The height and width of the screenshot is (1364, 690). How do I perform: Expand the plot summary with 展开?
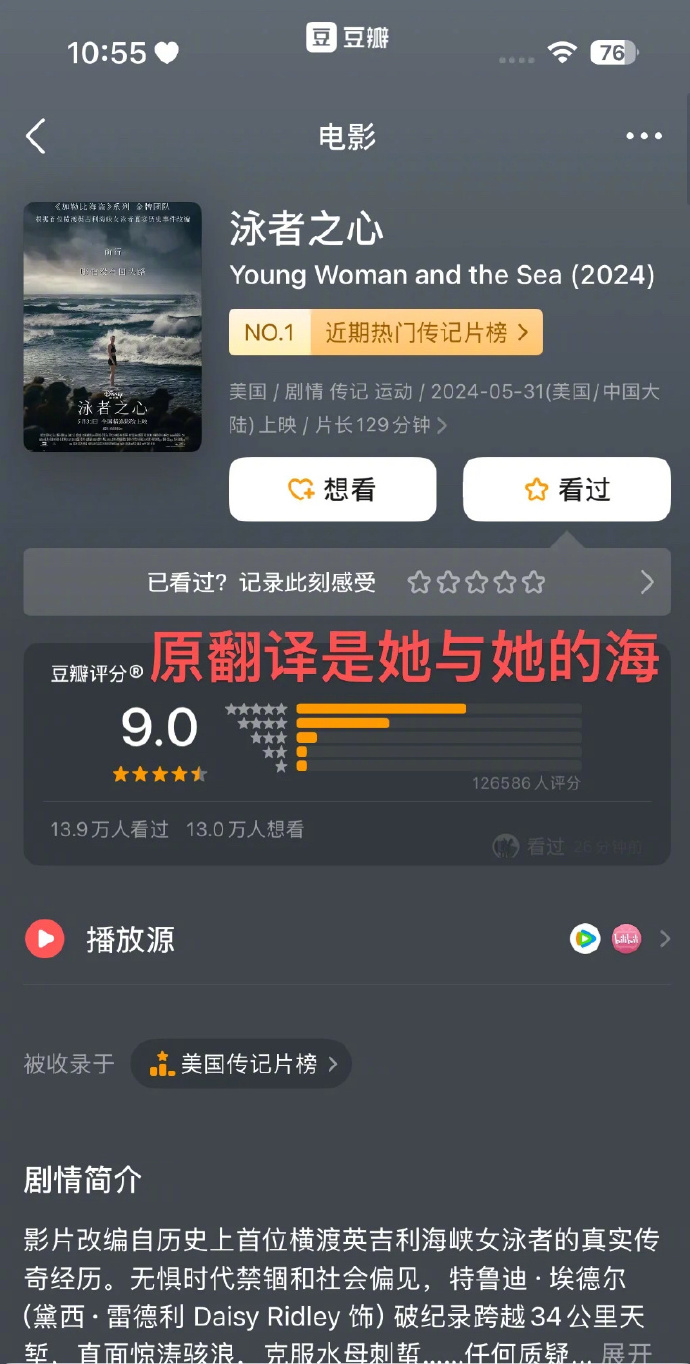click(x=627, y=1353)
